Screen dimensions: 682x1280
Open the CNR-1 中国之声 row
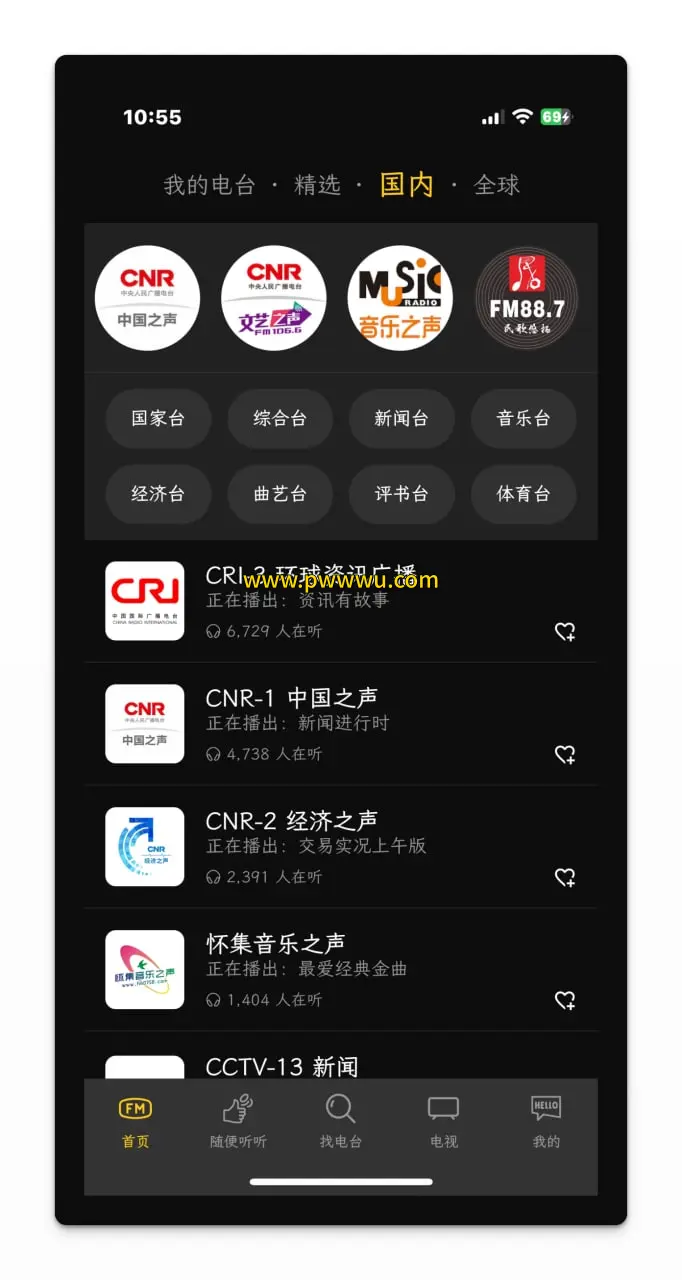(x=340, y=724)
